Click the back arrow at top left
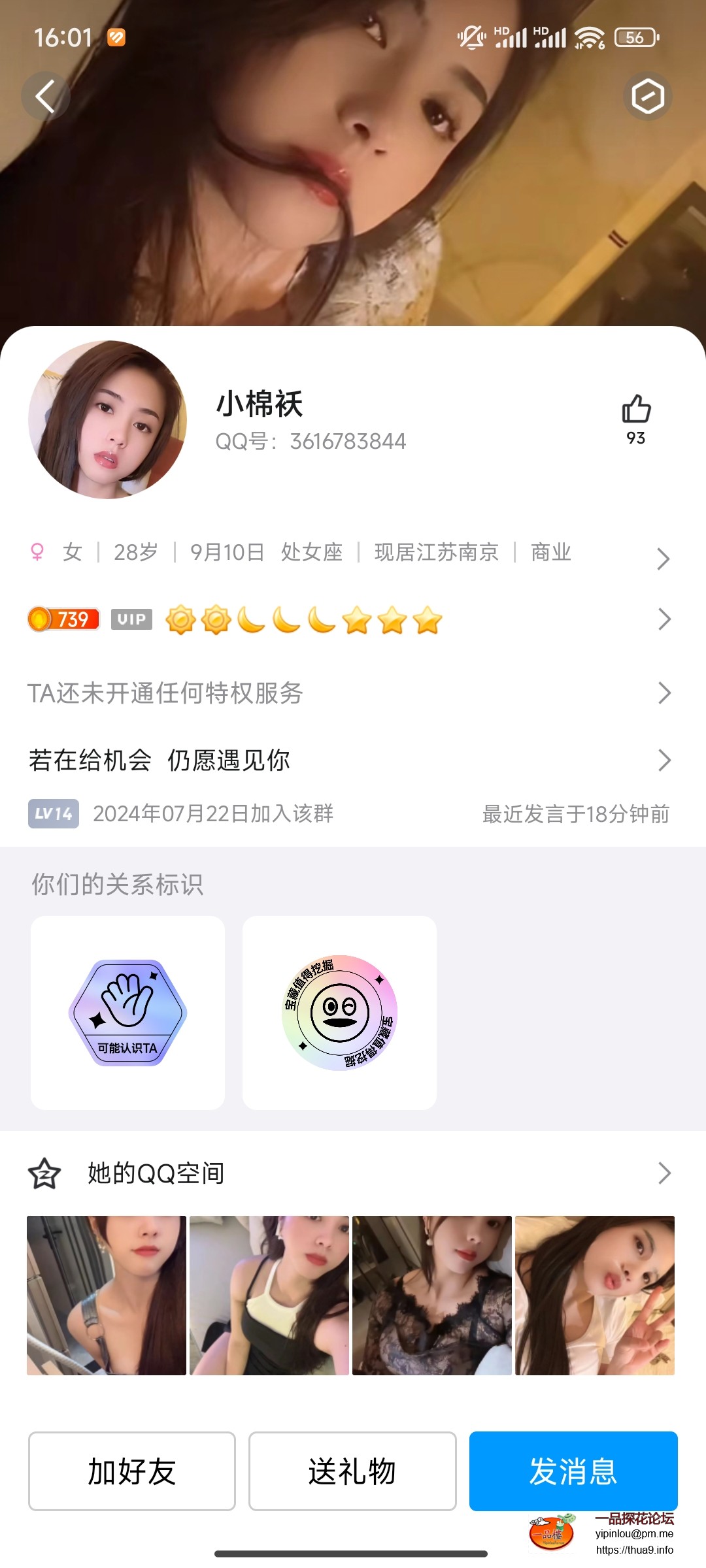 (x=46, y=95)
